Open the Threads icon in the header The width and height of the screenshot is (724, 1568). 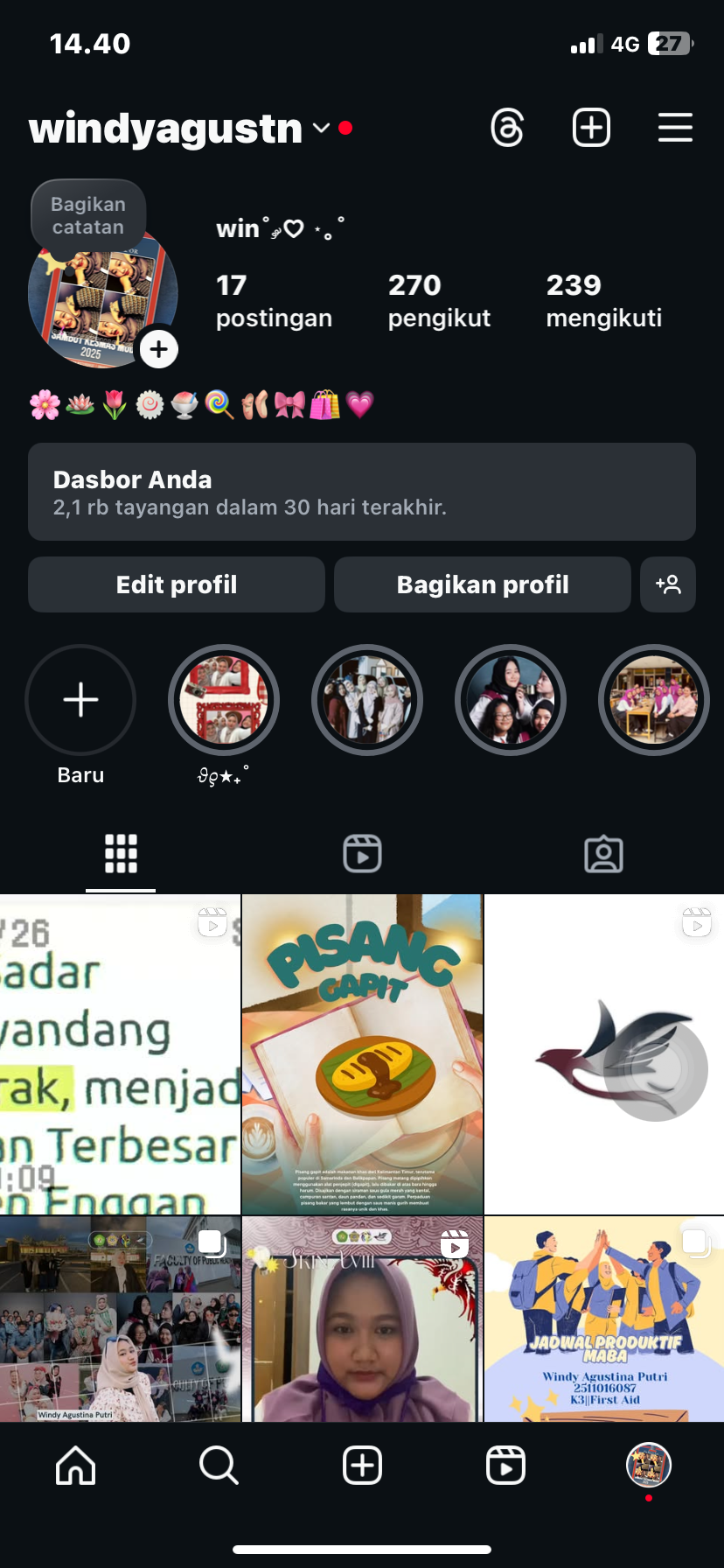pos(507,129)
